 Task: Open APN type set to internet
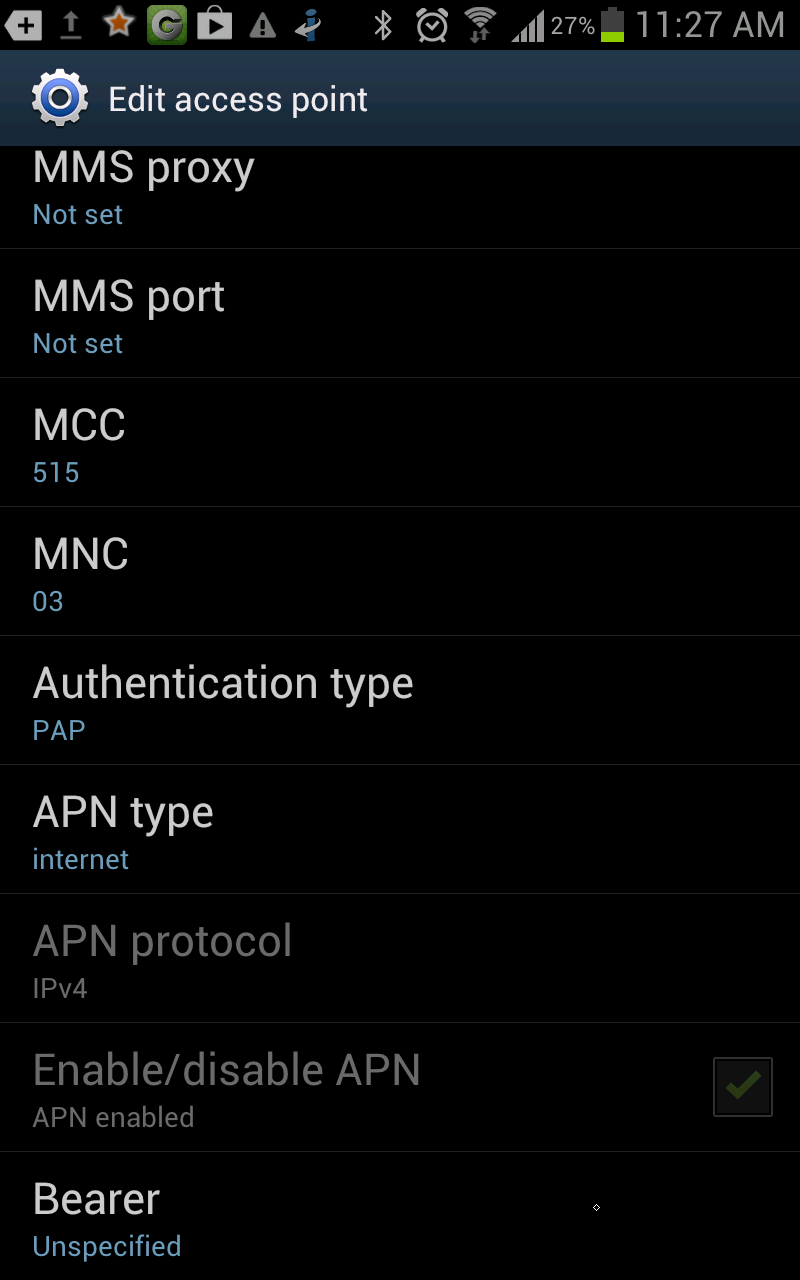point(400,829)
